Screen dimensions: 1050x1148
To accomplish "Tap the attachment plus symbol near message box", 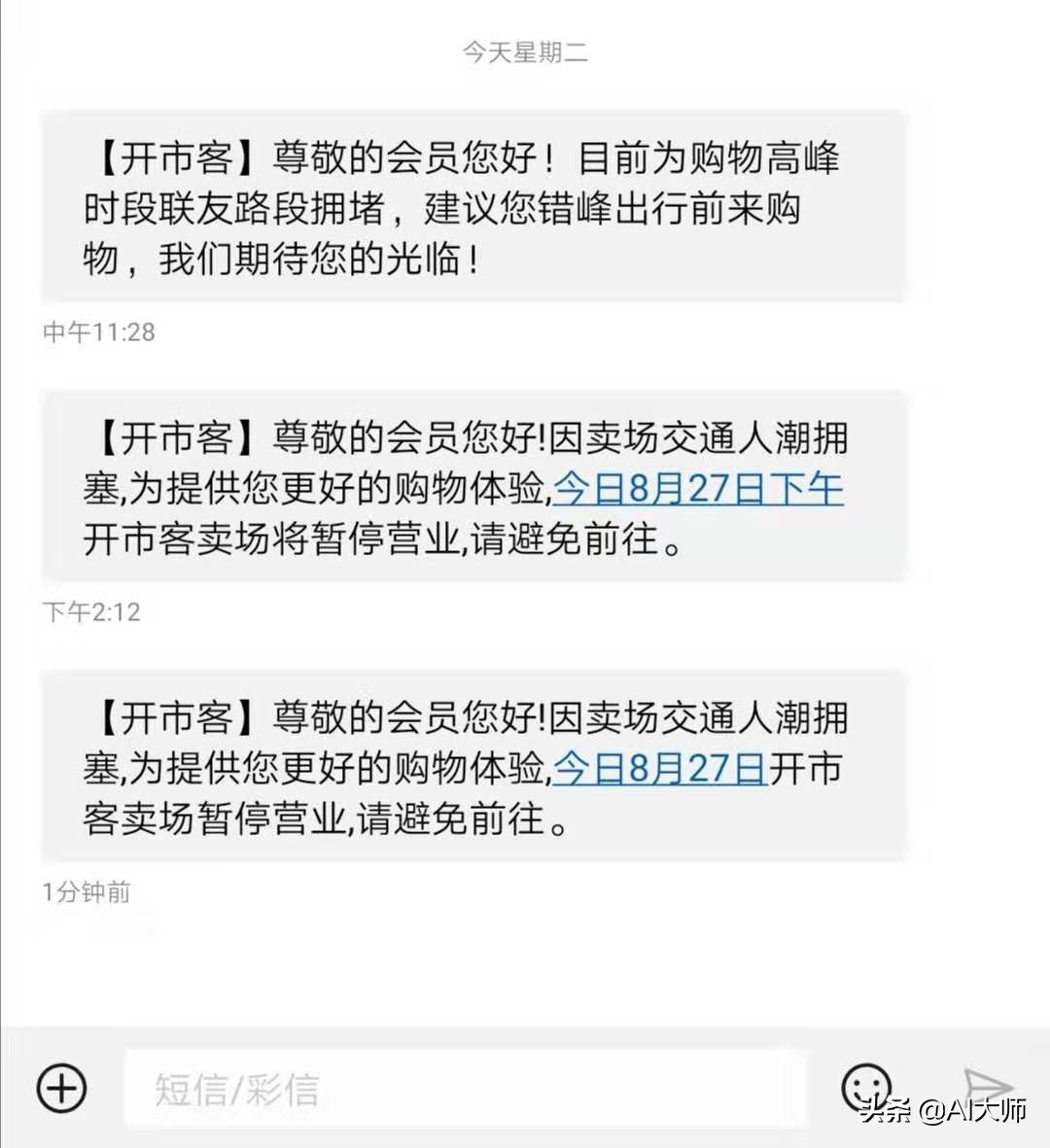I will point(60,1087).
